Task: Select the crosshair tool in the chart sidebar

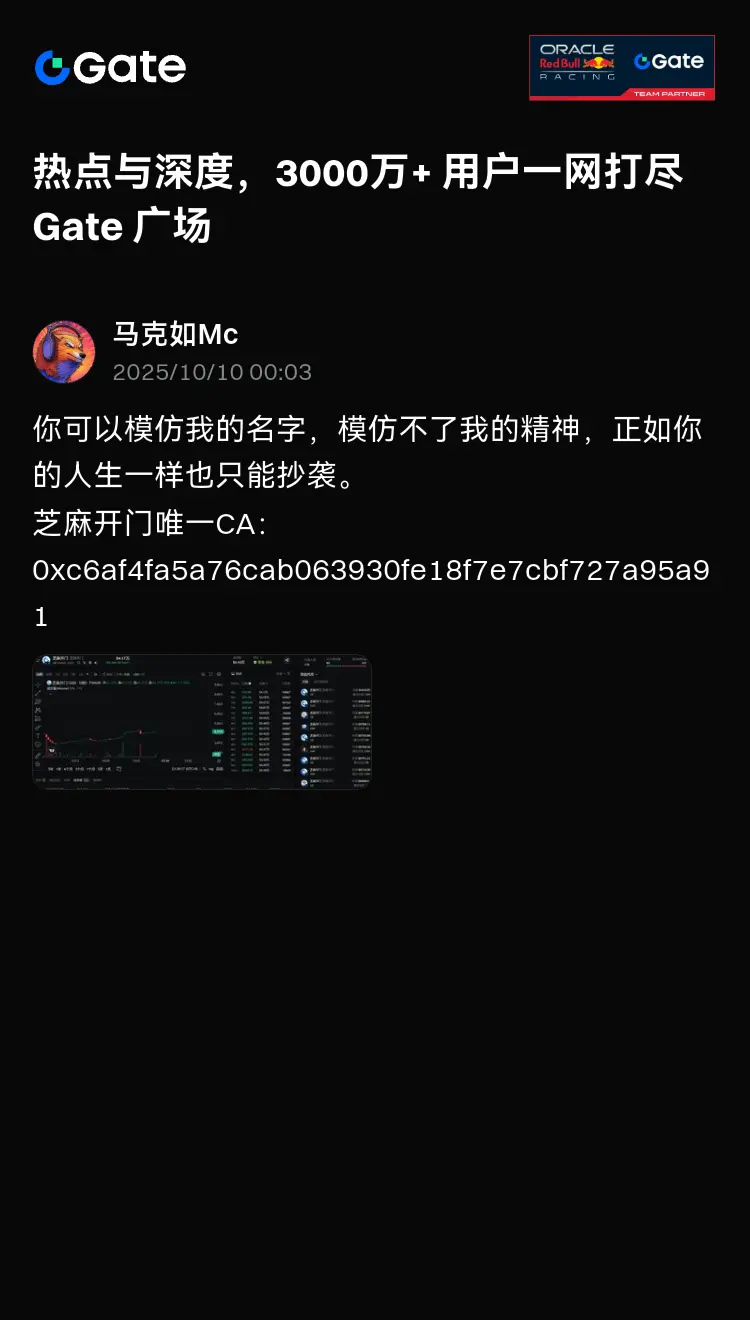Action: click(x=38, y=683)
